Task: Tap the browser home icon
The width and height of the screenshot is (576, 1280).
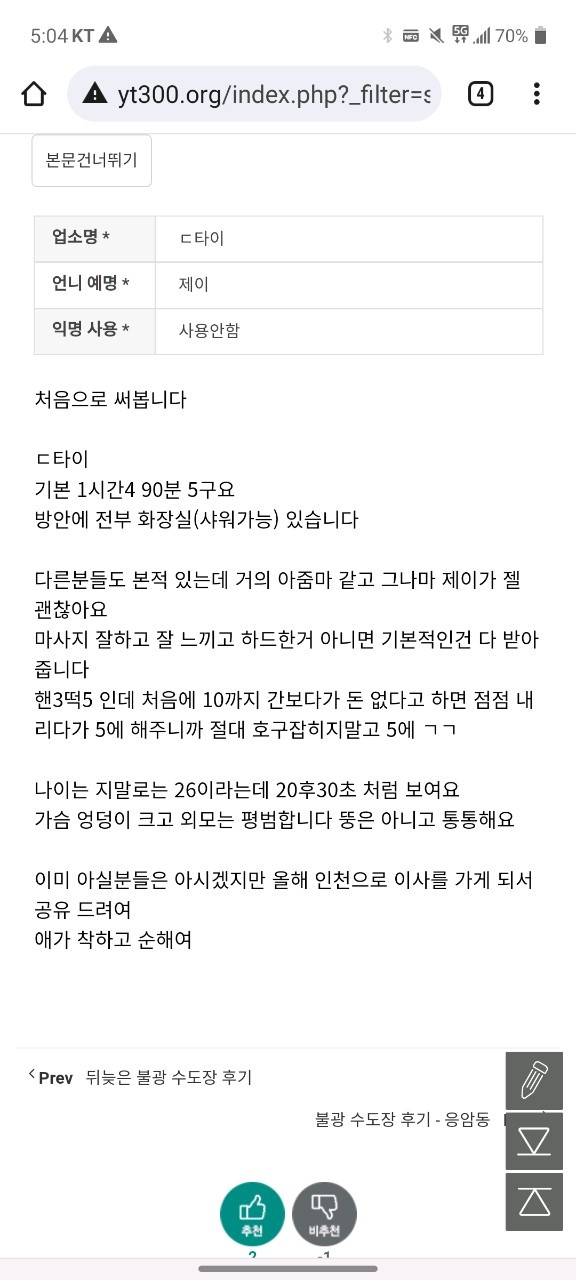Action: coord(34,94)
